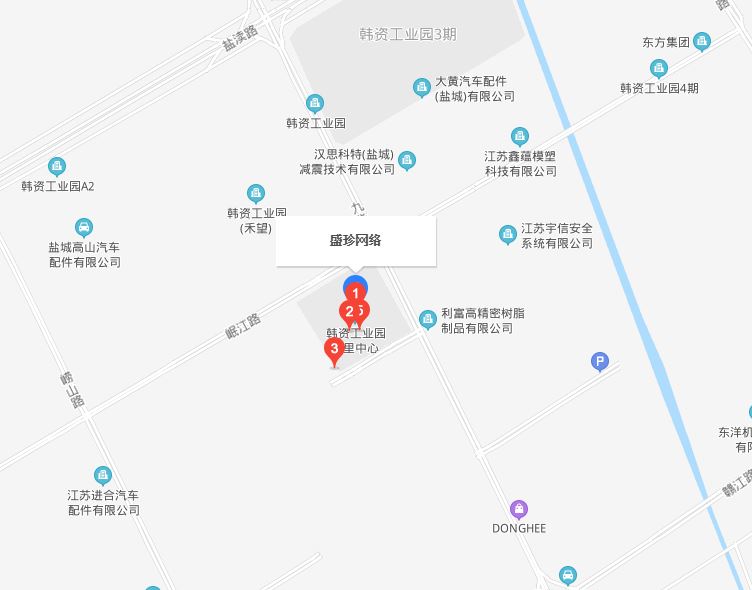Tap the parking lot P icon
The width and height of the screenshot is (752, 590).
[x=600, y=362]
